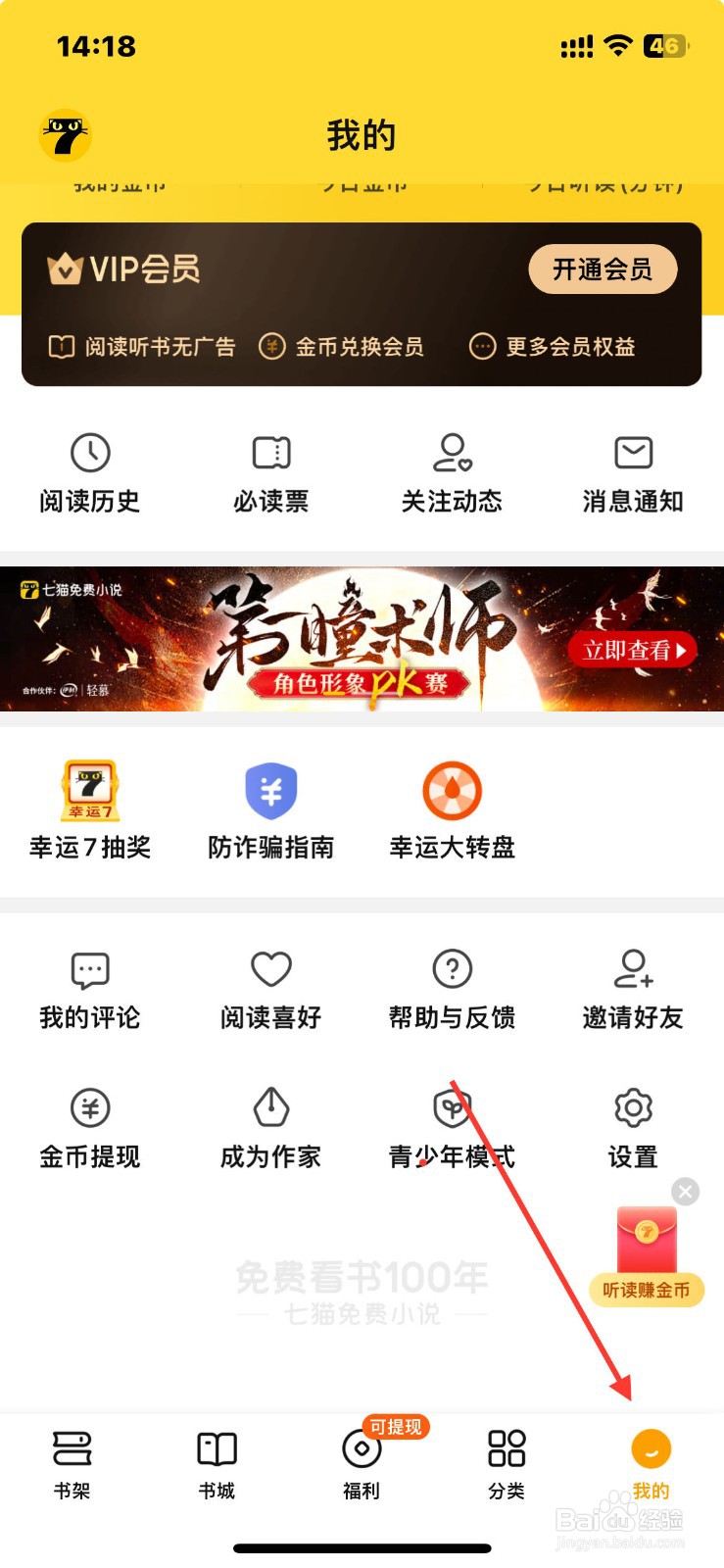Open 关注动态 follow updates
The height and width of the screenshot is (1568, 724).
452,473
